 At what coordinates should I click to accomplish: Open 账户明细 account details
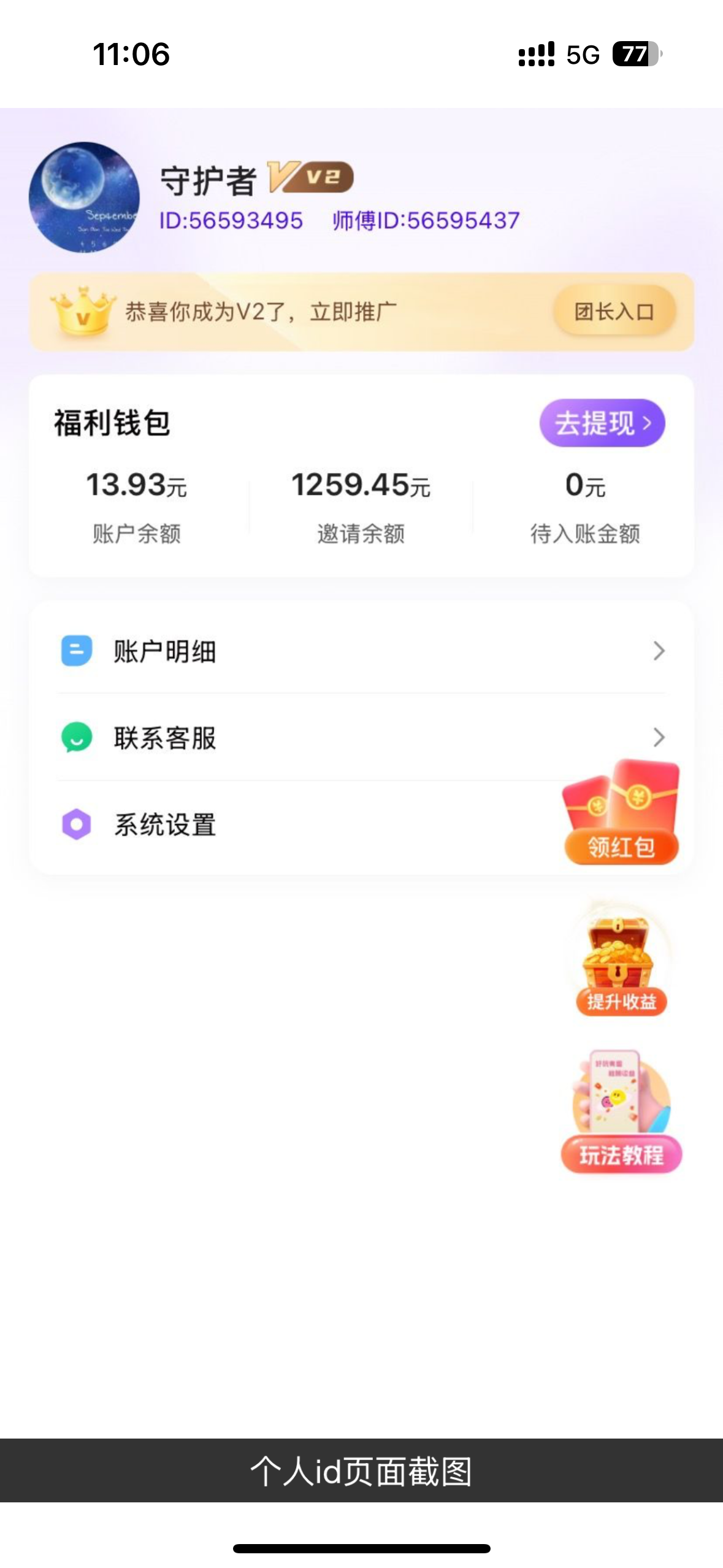click(x=361, y=651)
